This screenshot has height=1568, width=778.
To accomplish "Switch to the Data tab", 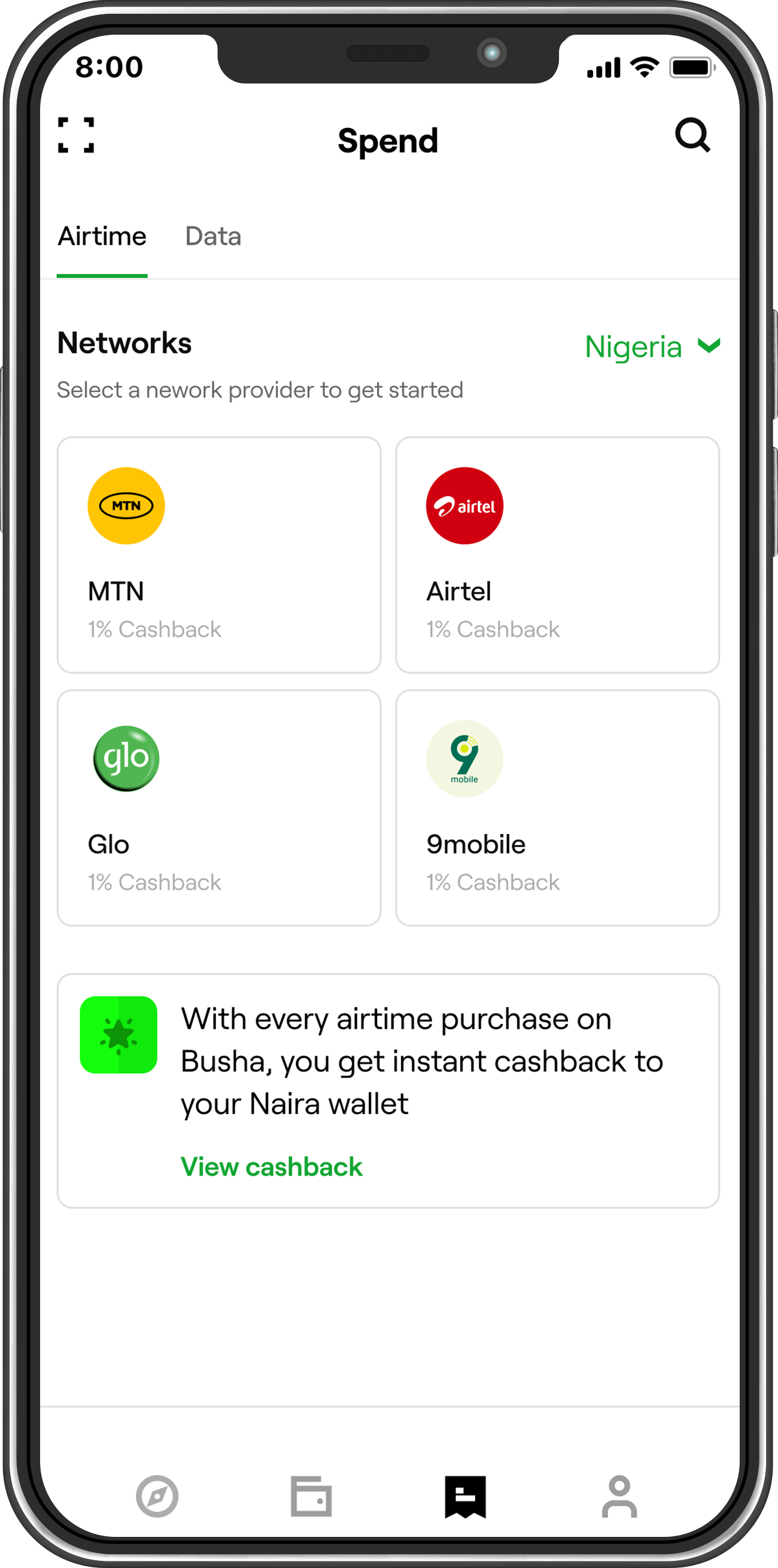I will tap(213, 236).
